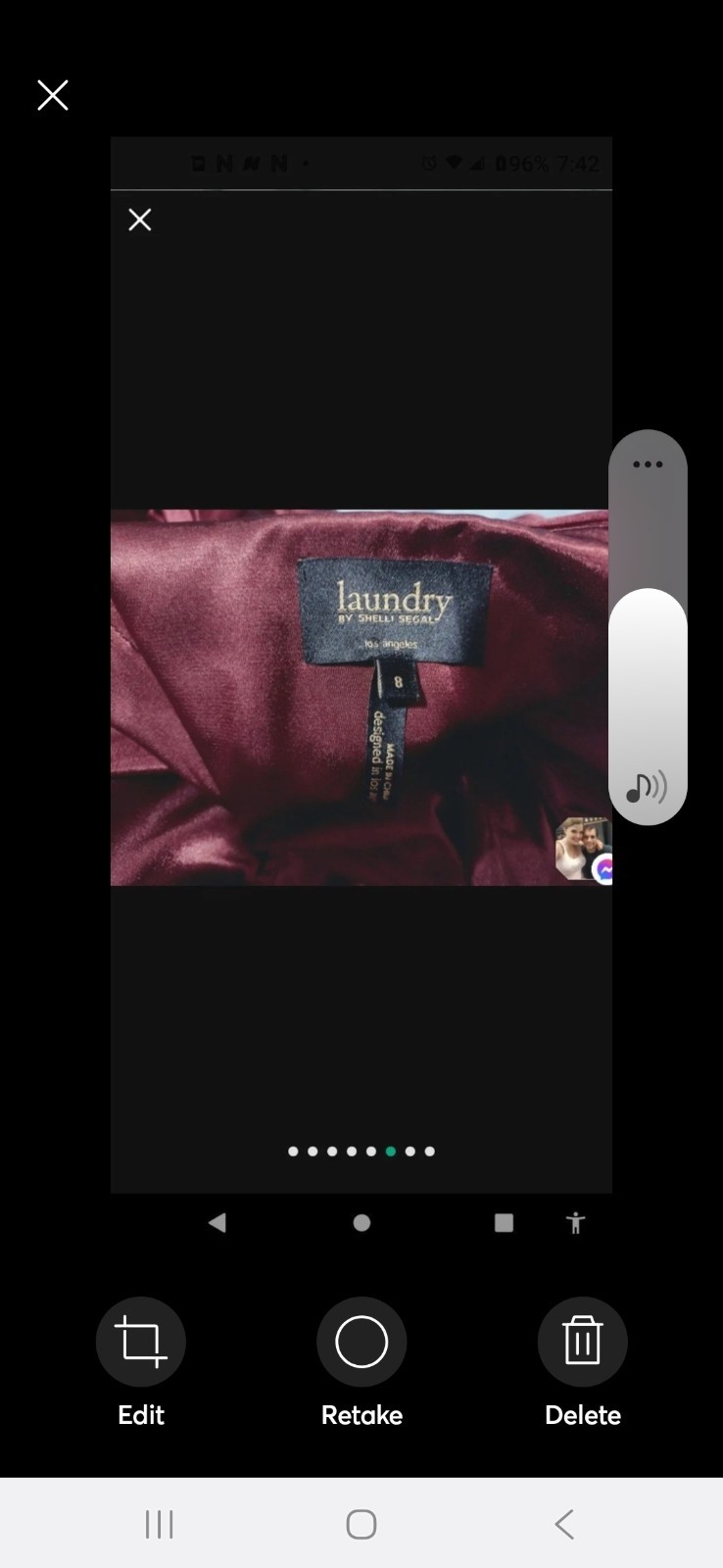Go back using system navigation

click(564, 1524)
